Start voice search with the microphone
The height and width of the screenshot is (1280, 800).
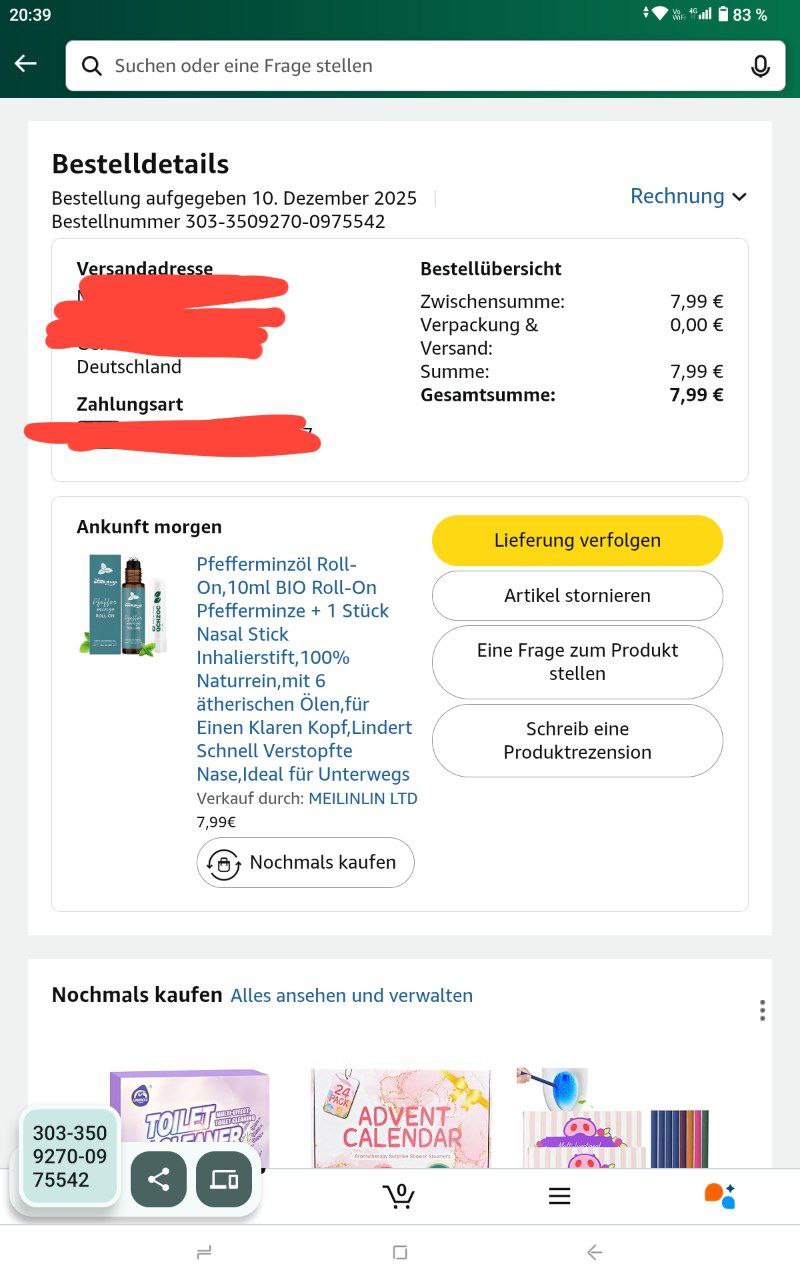point(760,66)
